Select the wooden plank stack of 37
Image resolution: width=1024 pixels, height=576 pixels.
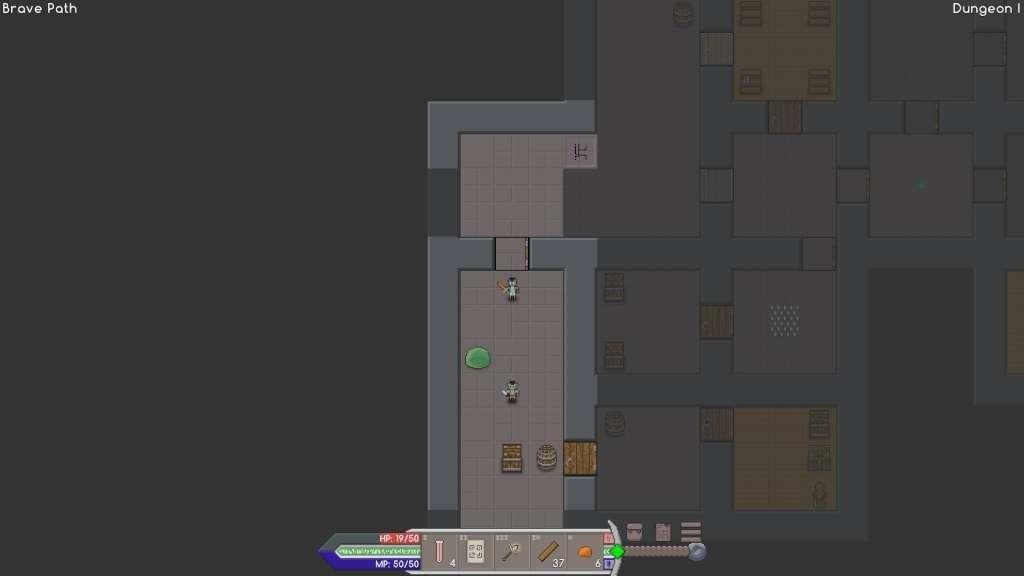pyautogui.click(x=548, y=551)
